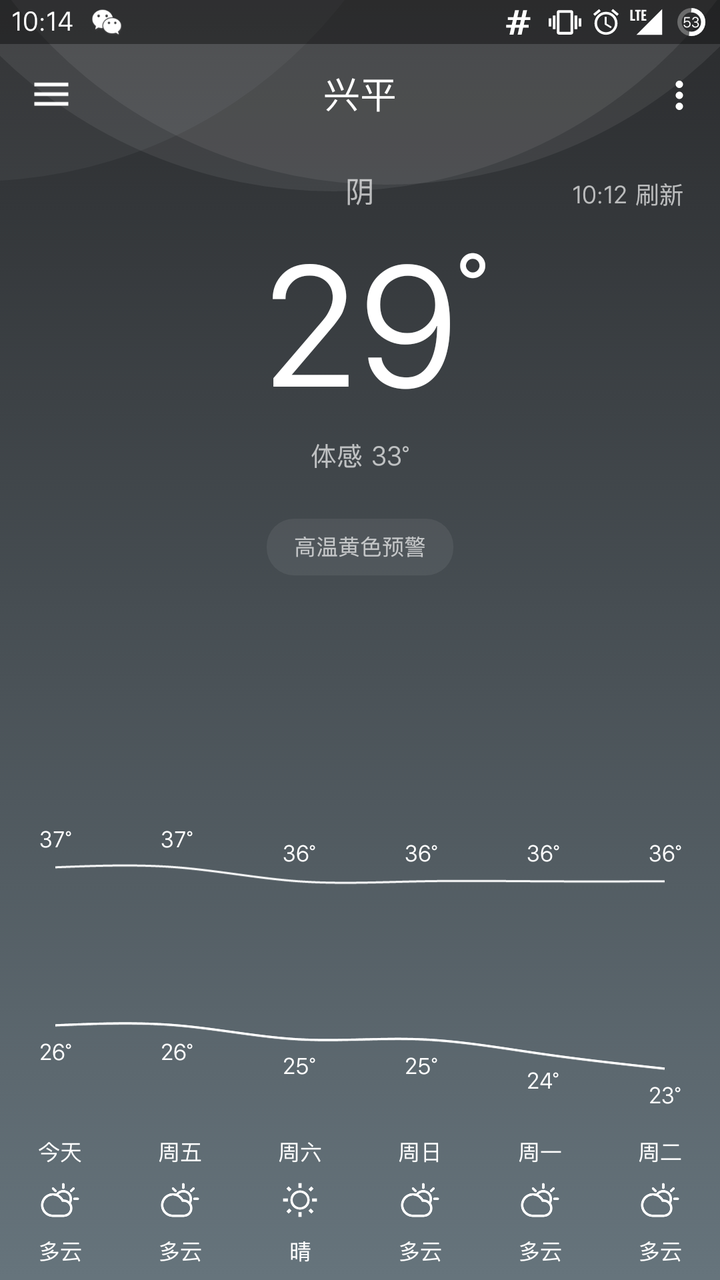Select today's partly cloudy weather icon
The image size is (720, 1280).
61,1201
